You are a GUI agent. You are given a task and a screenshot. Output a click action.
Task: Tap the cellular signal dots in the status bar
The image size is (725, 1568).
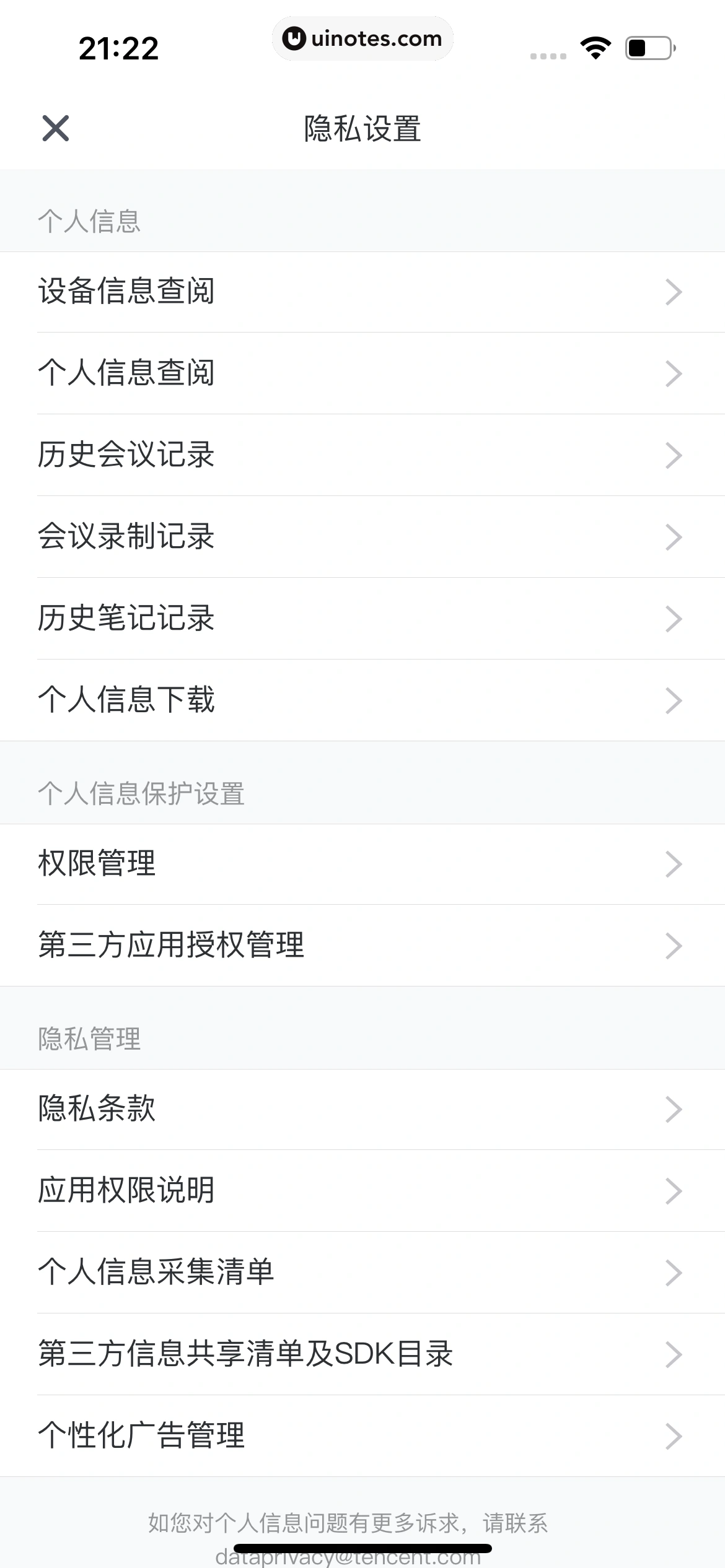click(x=548, y=54)
